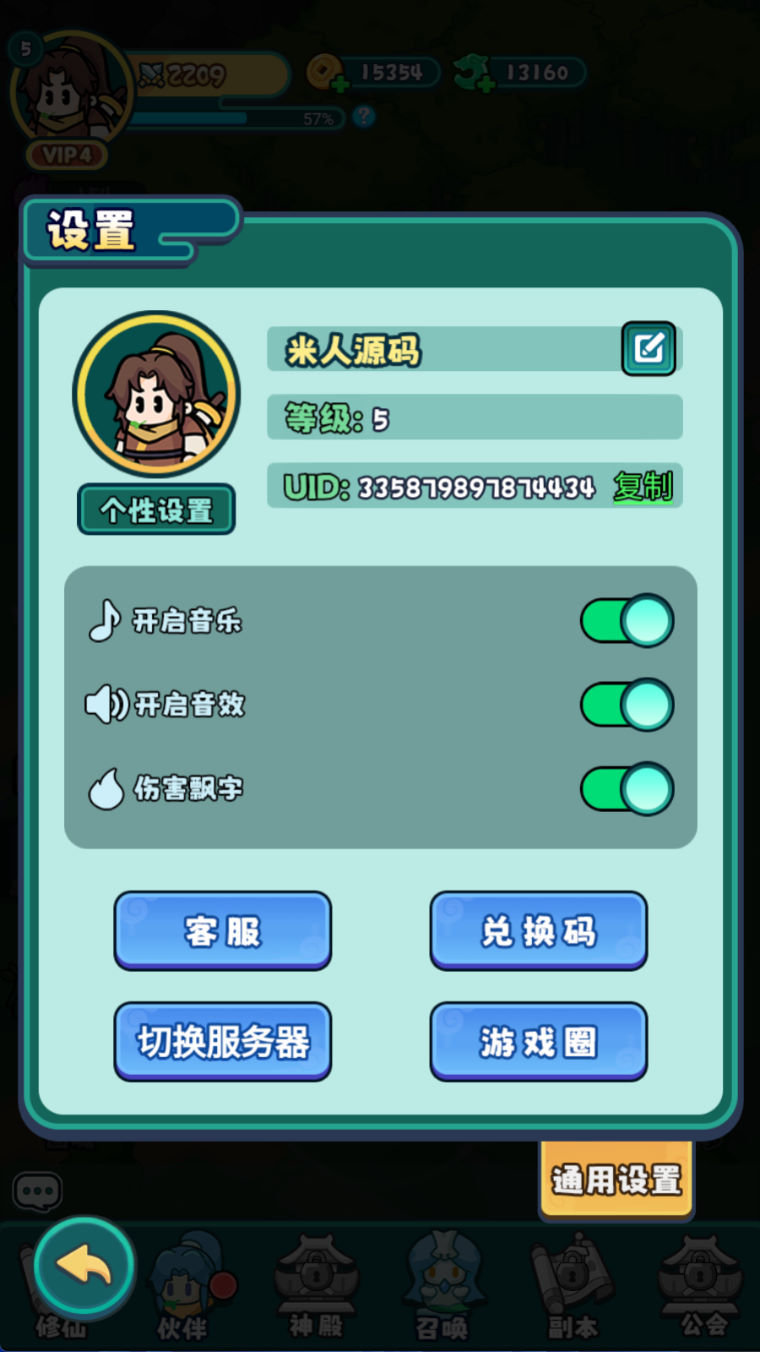The width and height of the screenshot is (760, 1352).
Task: Disable the 开启音效 sound effects switch
Action: tap(627, 705)
